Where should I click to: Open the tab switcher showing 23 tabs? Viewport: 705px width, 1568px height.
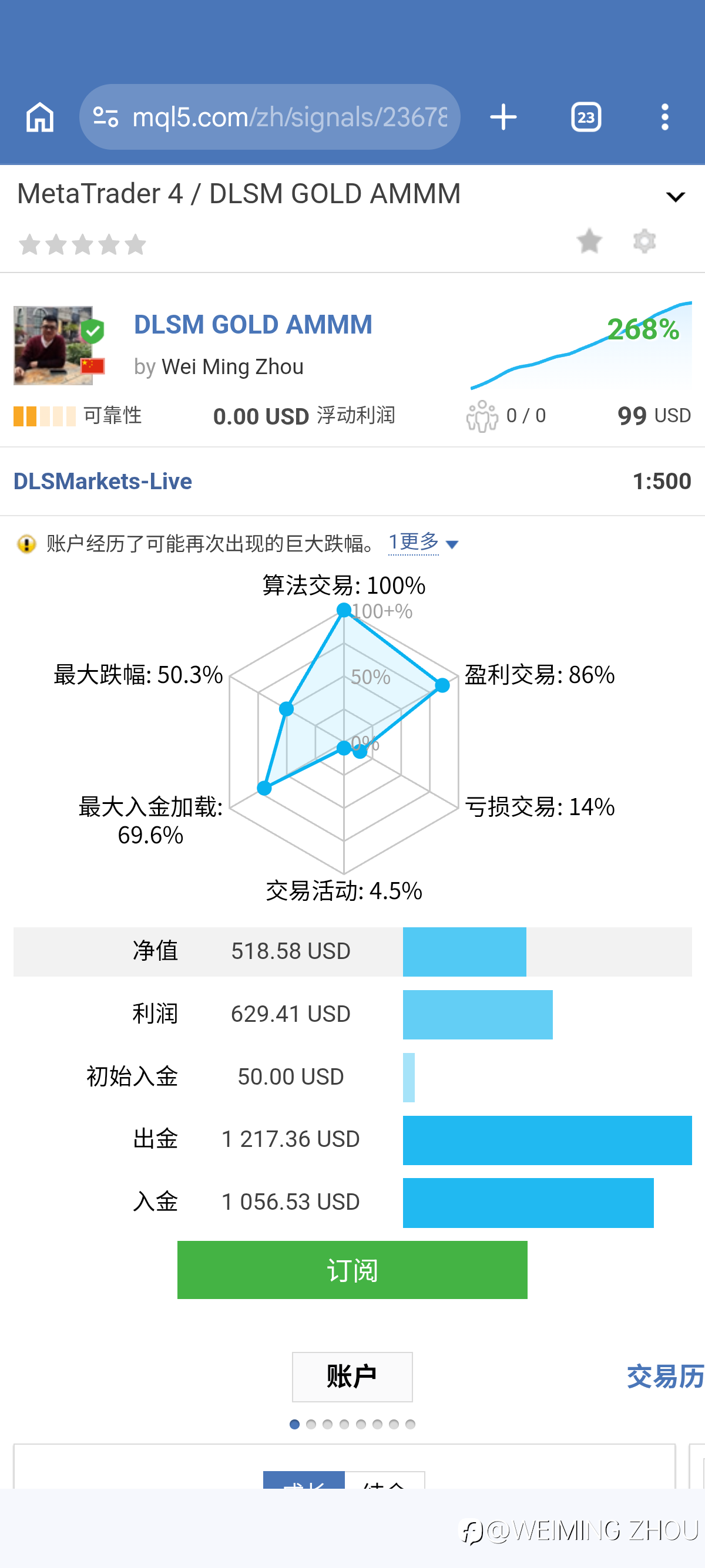(x=586, y=117)
